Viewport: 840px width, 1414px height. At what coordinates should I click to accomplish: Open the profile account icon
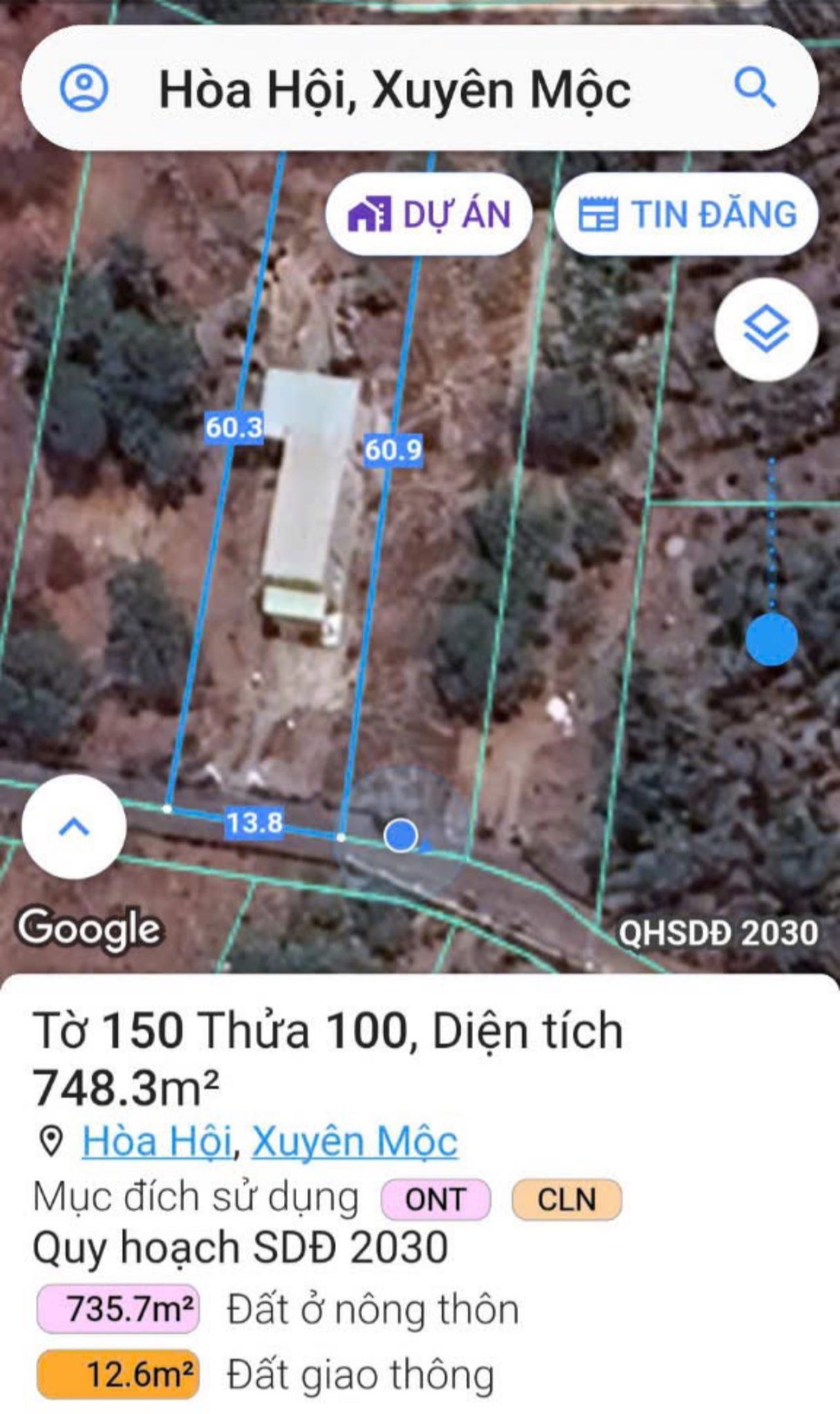[x=84, y=88]
